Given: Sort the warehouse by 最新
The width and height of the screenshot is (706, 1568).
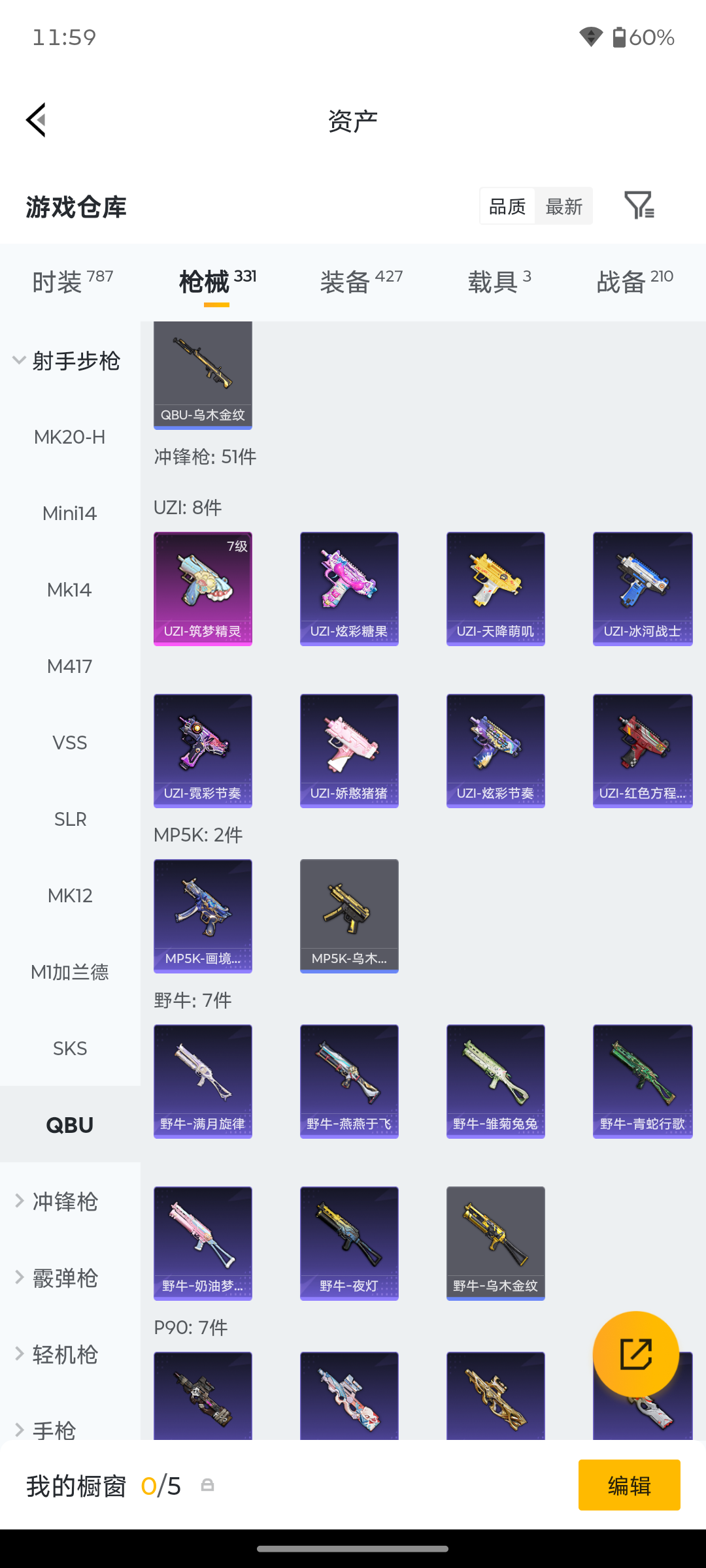Looking at the screenshot, I should [563, 206].
